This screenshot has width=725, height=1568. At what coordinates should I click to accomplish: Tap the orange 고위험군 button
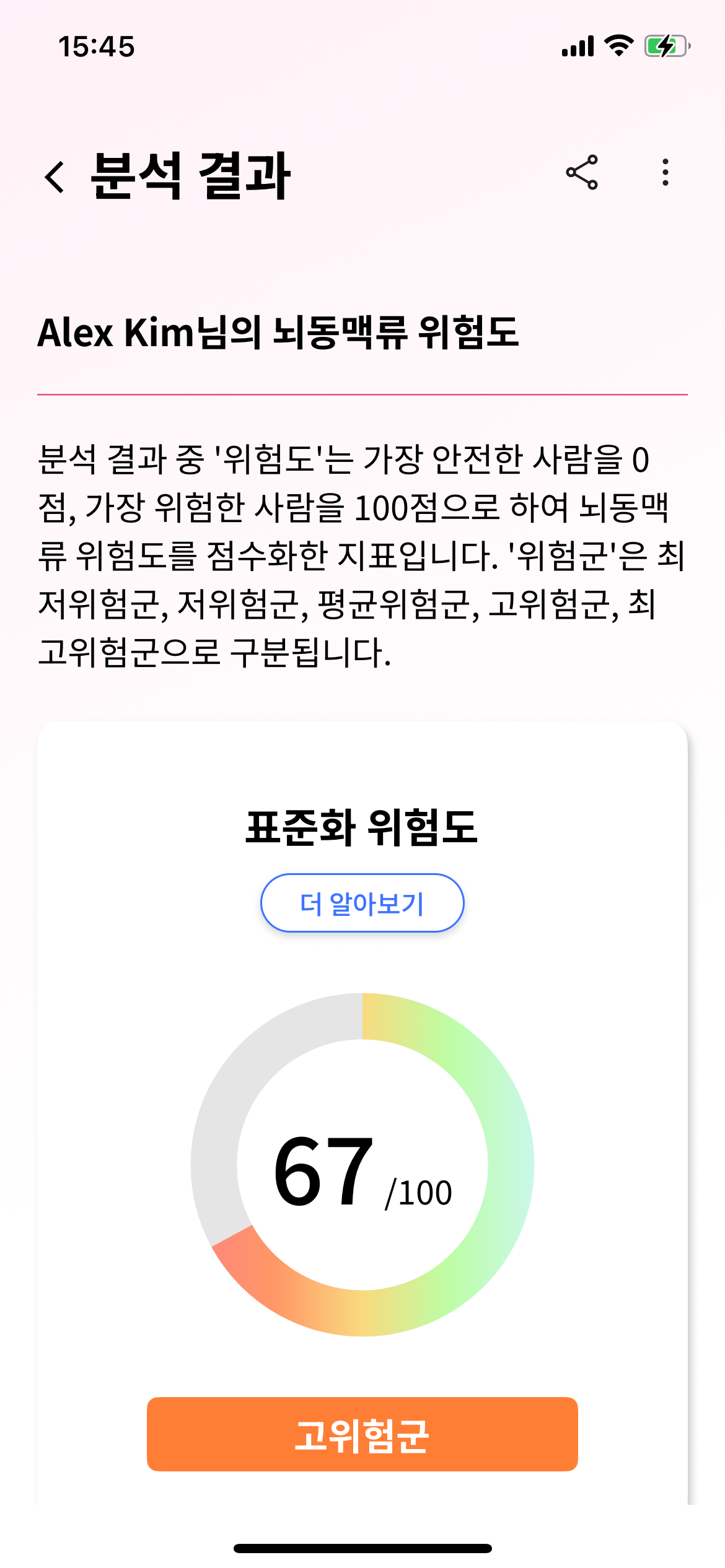362,1434
